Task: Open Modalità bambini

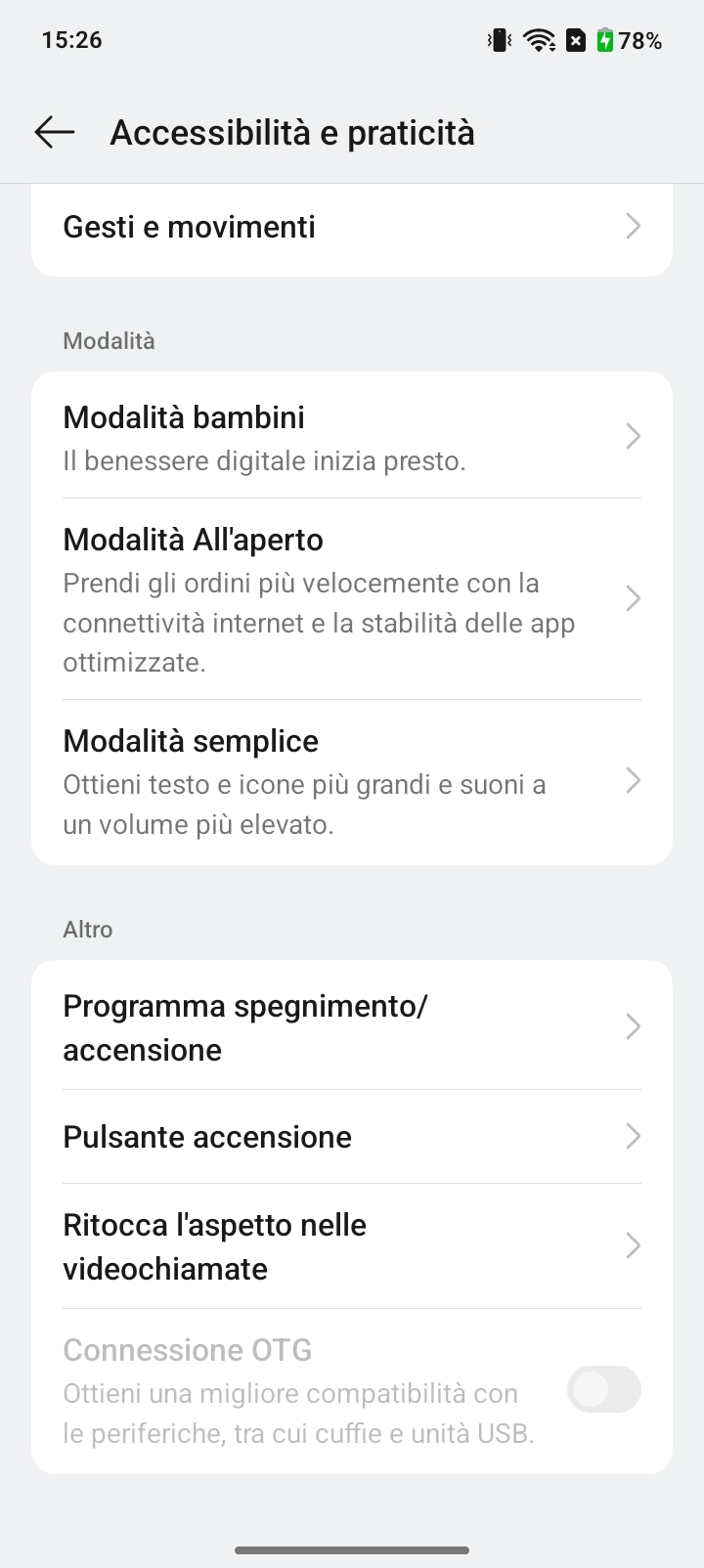Action: pyautogui.click(x=352, y=437)
